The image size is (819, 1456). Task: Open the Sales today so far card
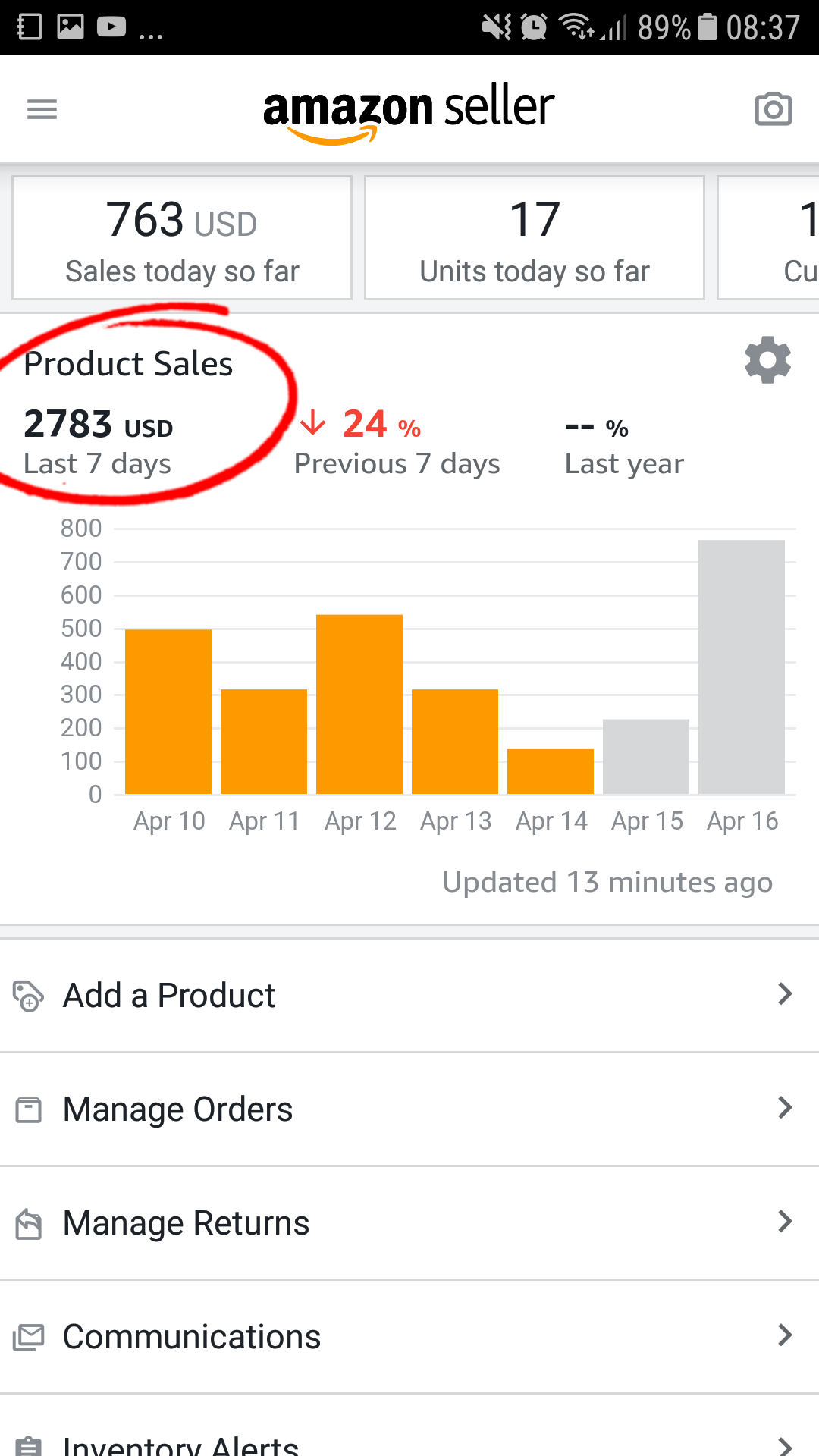point(182,238)
